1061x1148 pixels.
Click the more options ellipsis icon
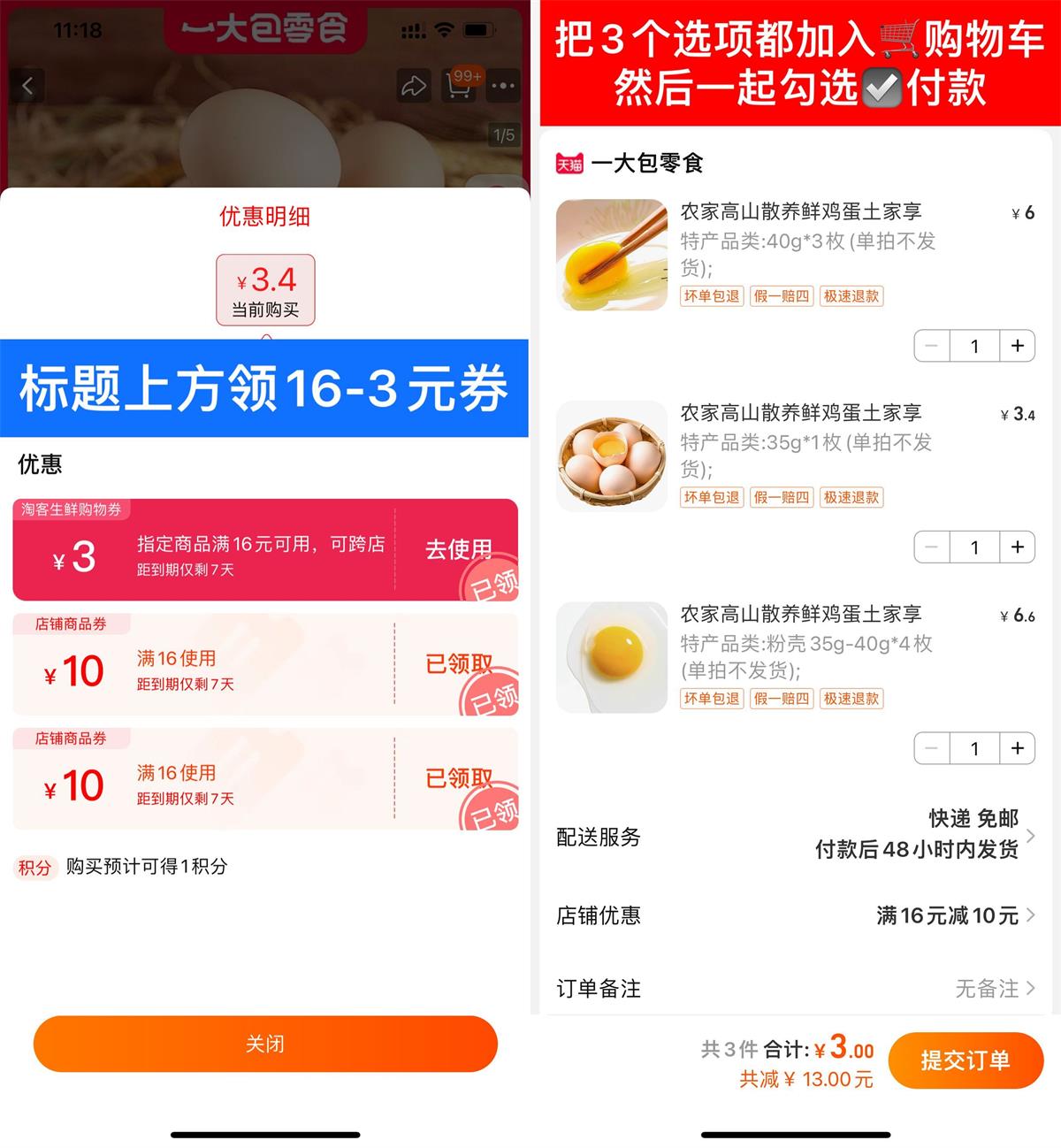click(503, 86)
